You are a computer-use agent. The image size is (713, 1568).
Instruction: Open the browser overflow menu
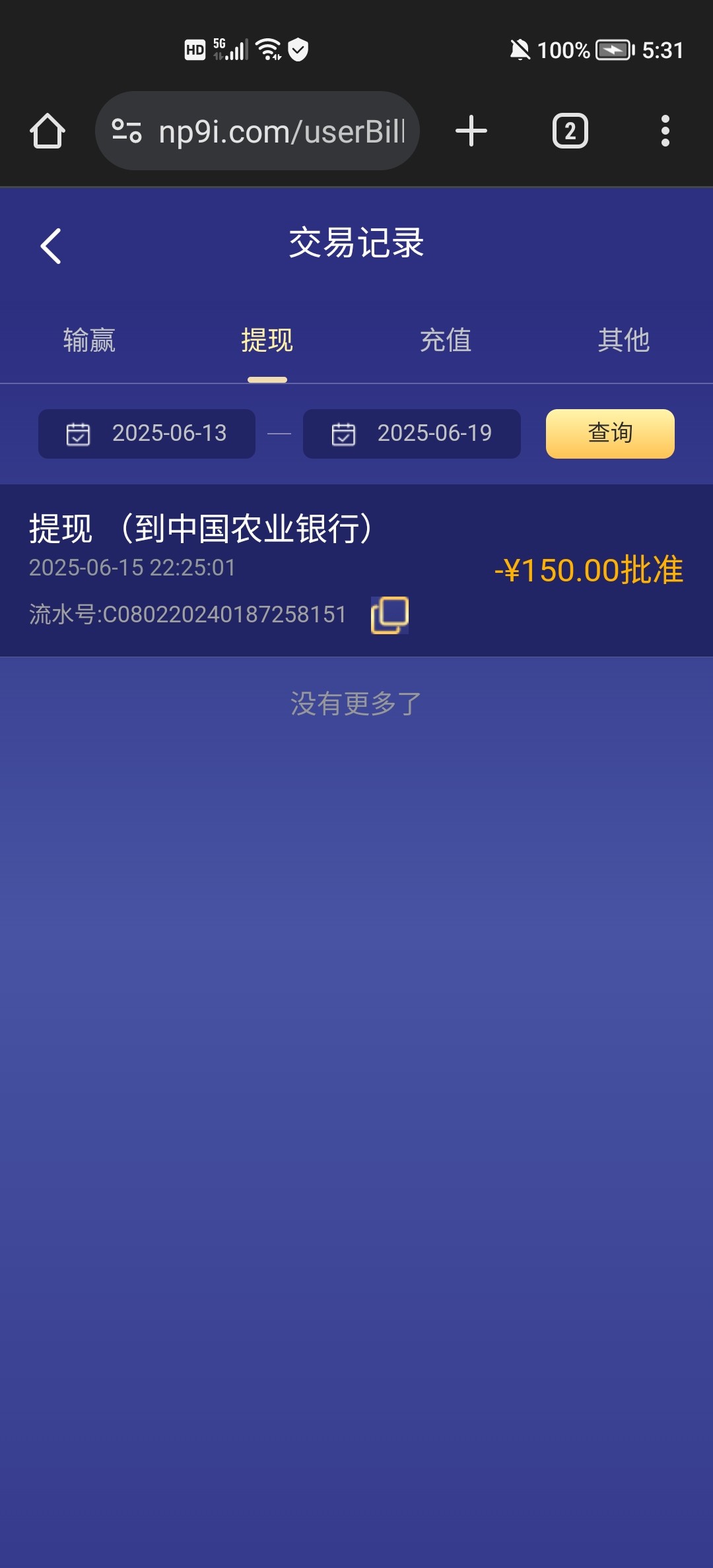(x=665, y=131)
